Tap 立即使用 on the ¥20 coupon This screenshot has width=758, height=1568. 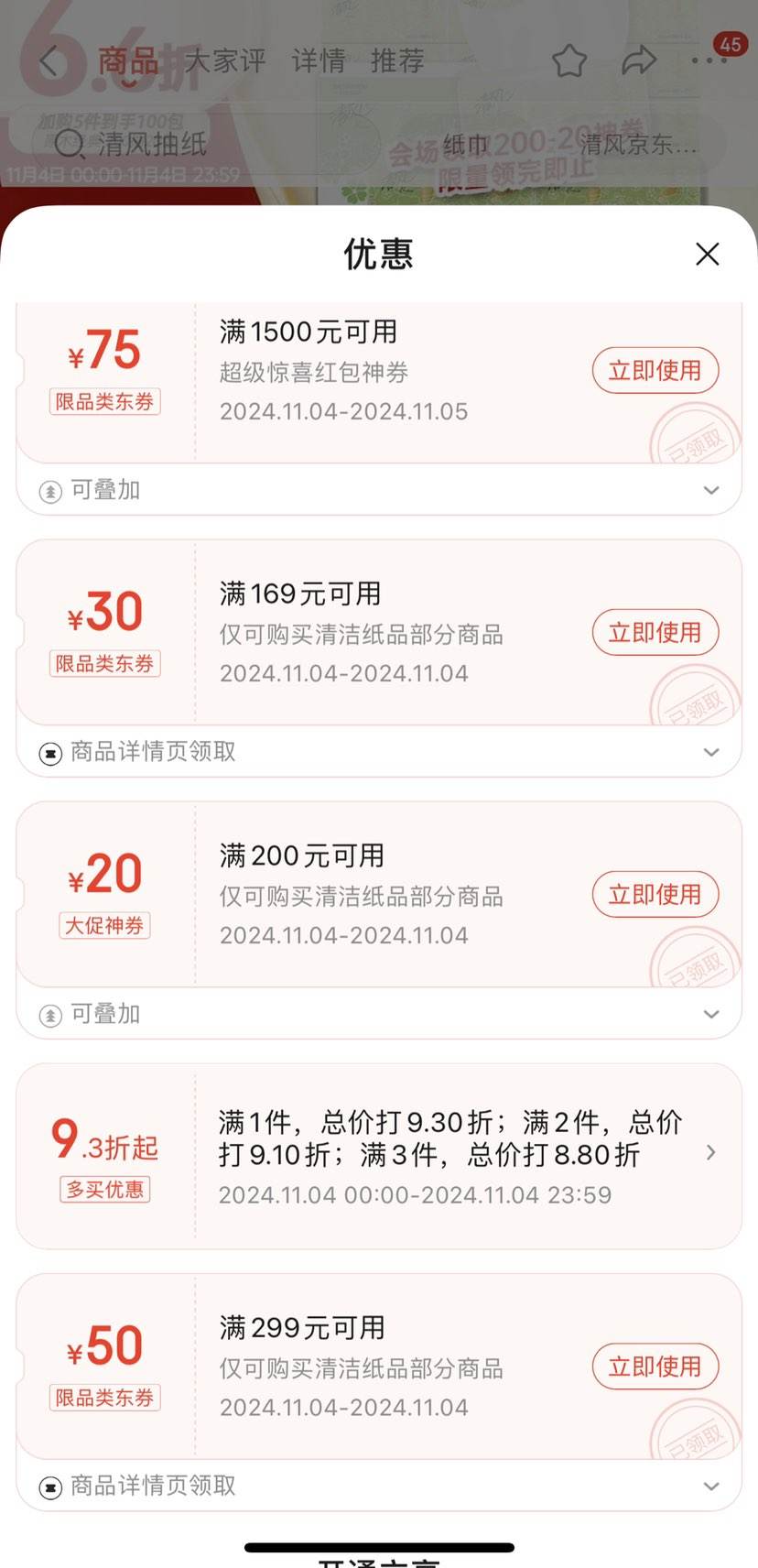pos(655,895)
